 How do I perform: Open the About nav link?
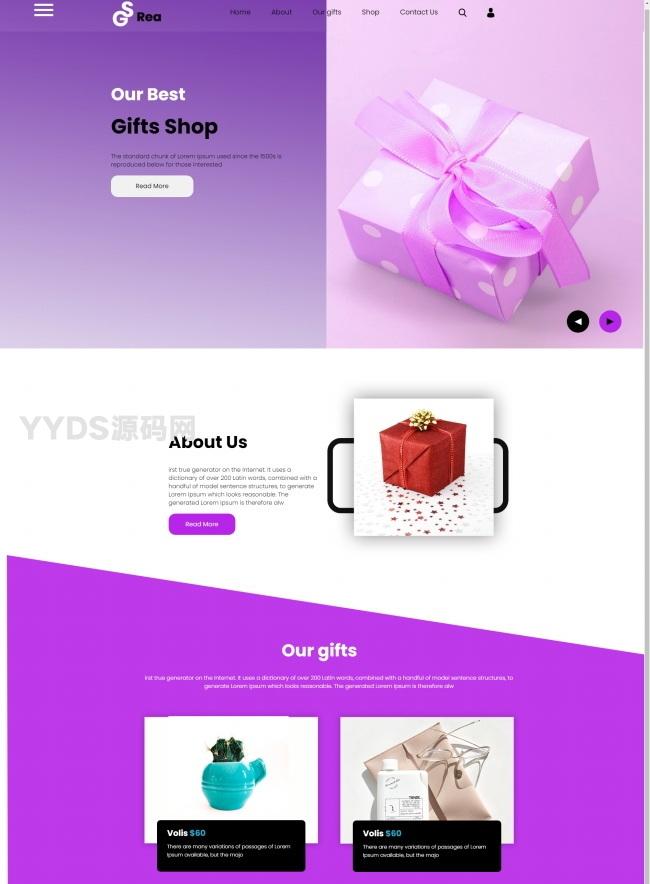point(281,12)
